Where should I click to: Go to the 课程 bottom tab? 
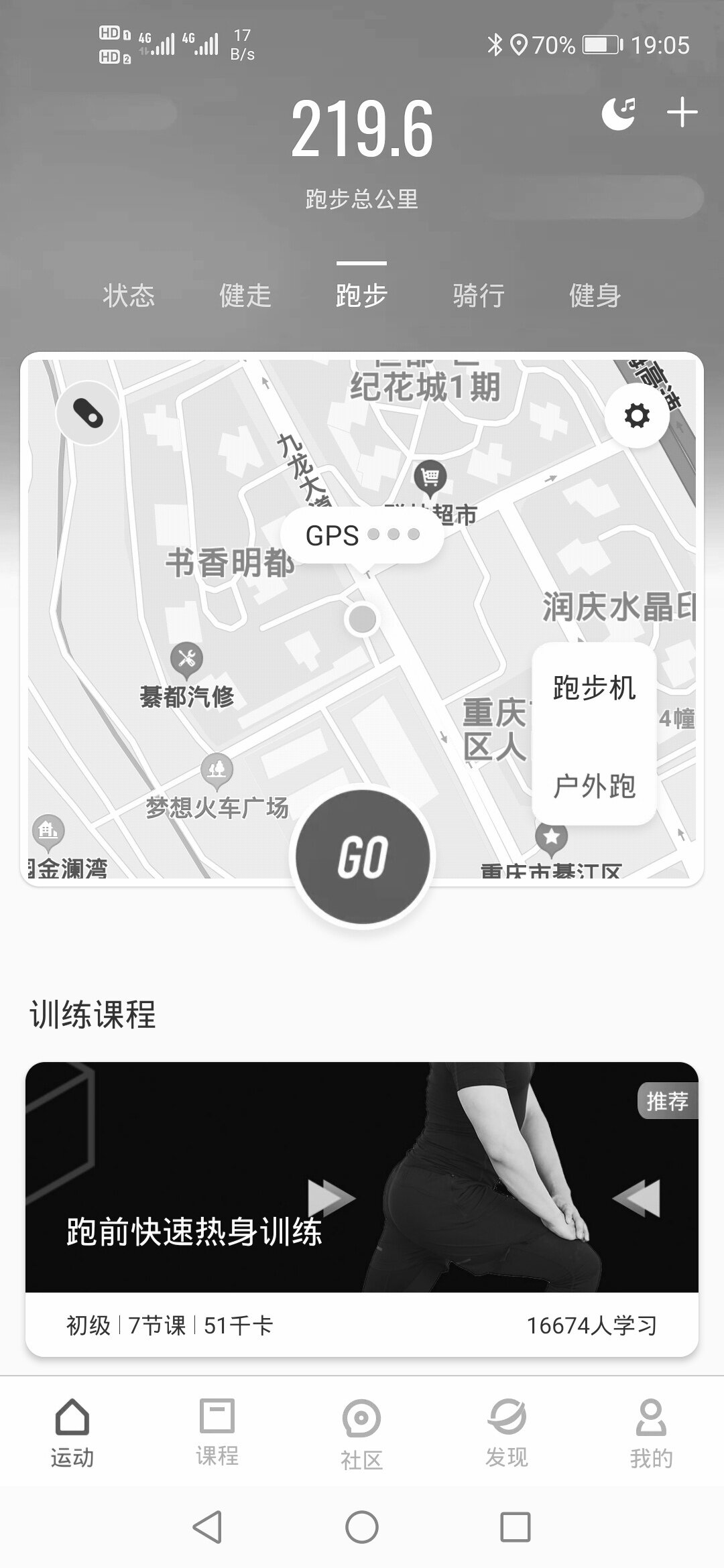coord(217,1432)
